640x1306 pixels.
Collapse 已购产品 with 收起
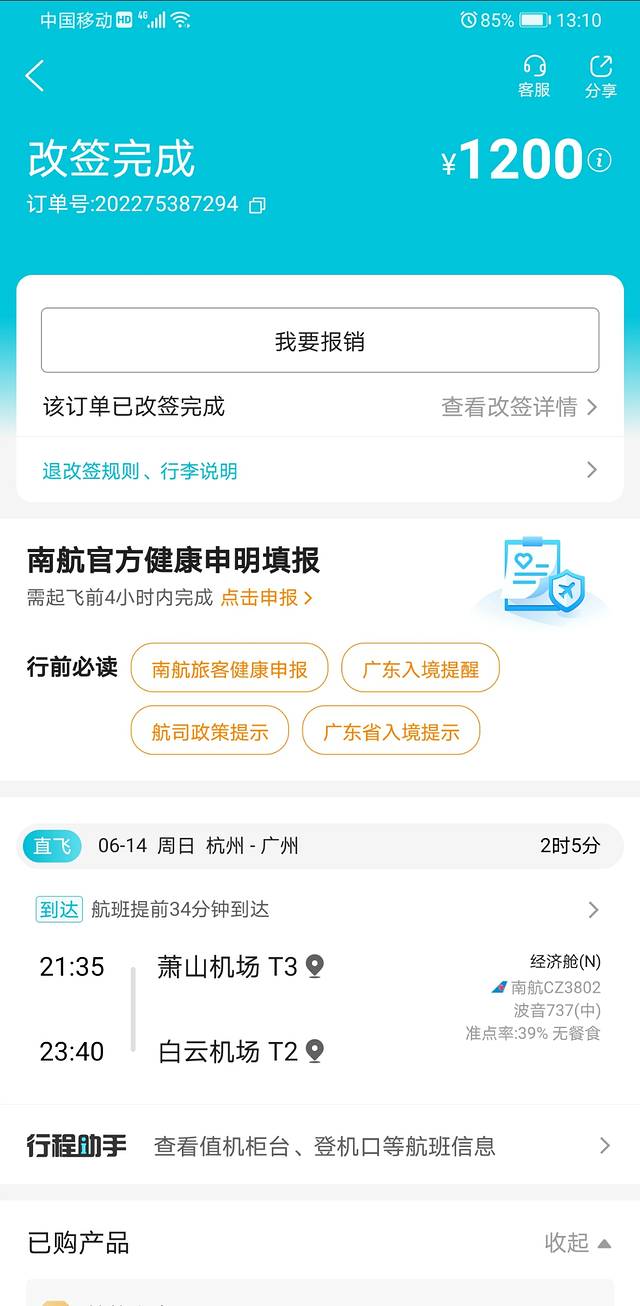point(577,1243)
